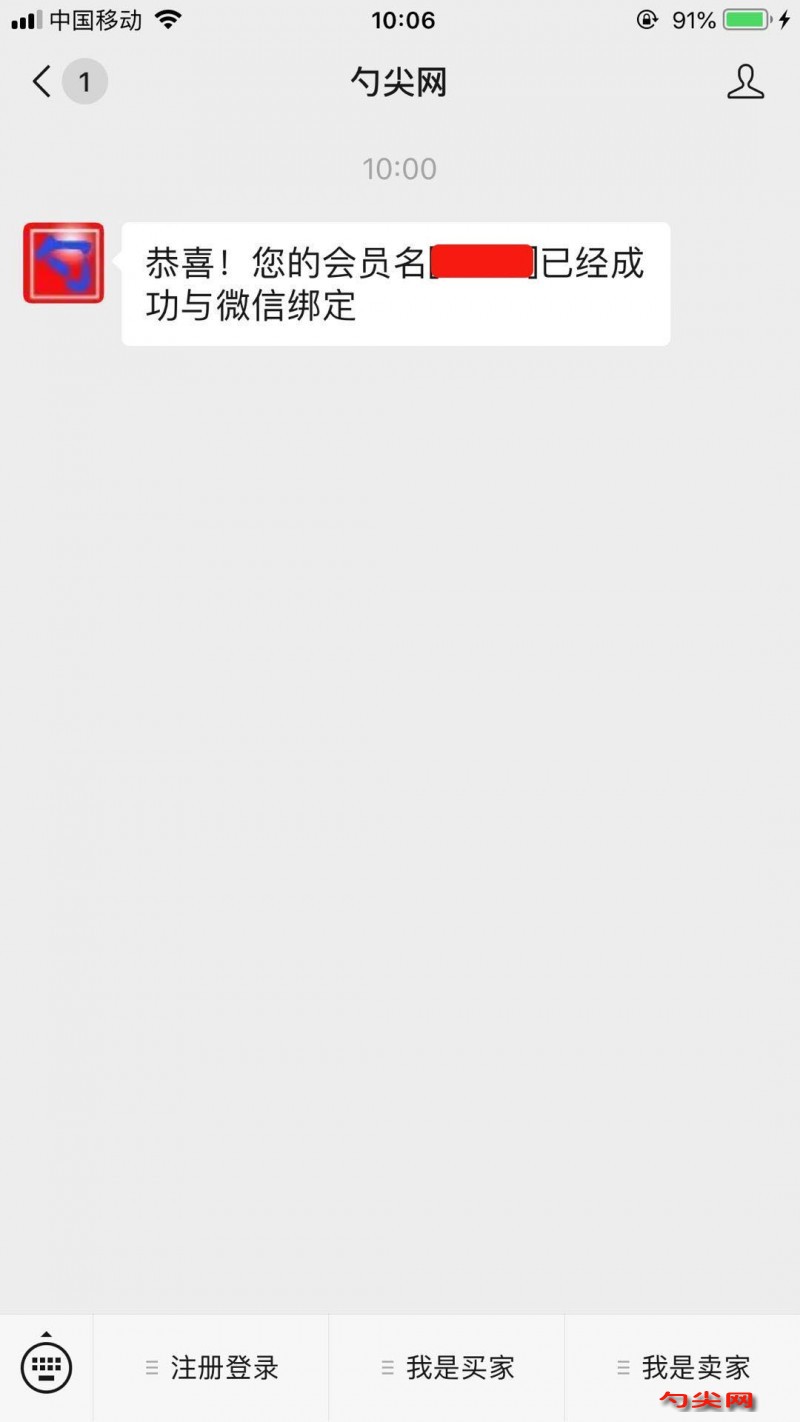The image size is (800, 1422).
Task: Open the 我是买家 menu
Action: (x=448, y=1367)
